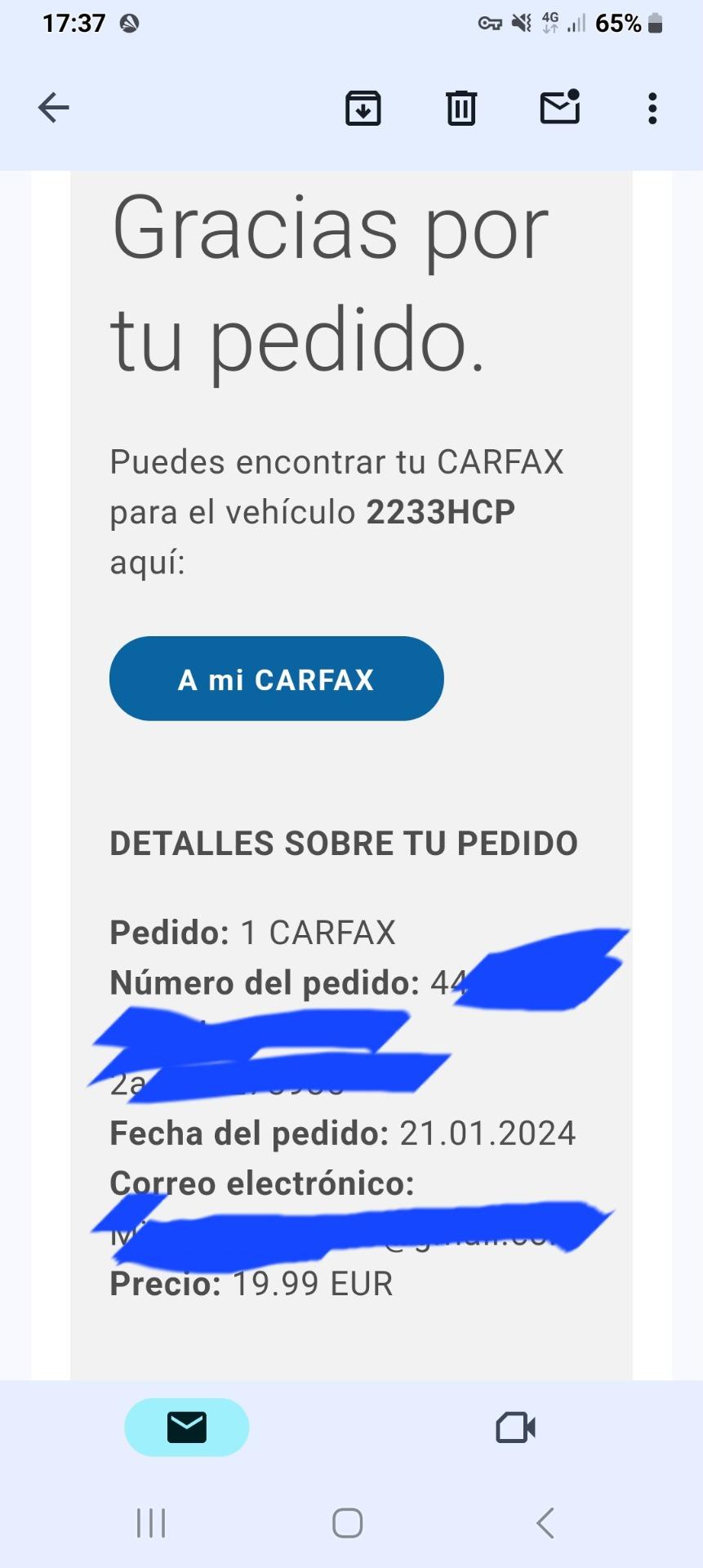Viewport: 703px width, 1568px height.
Task: Delete this email
Action: 461,108
